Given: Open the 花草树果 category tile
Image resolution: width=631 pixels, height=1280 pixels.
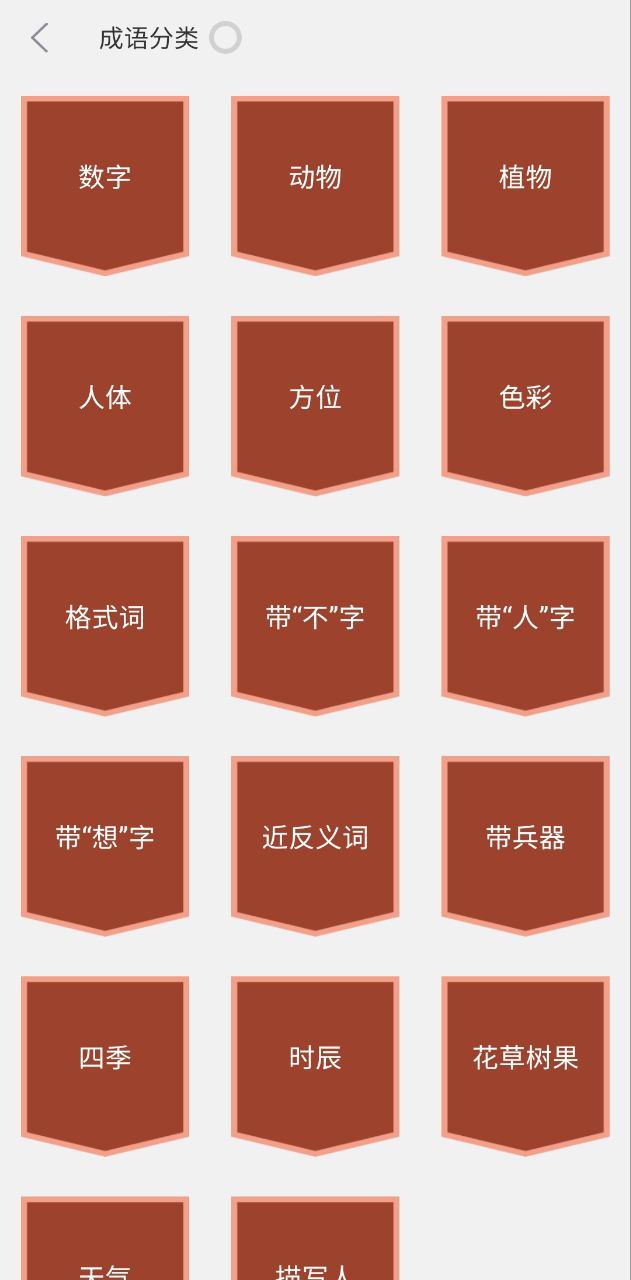Looking at the screenshot, I should pos(525,1058).
